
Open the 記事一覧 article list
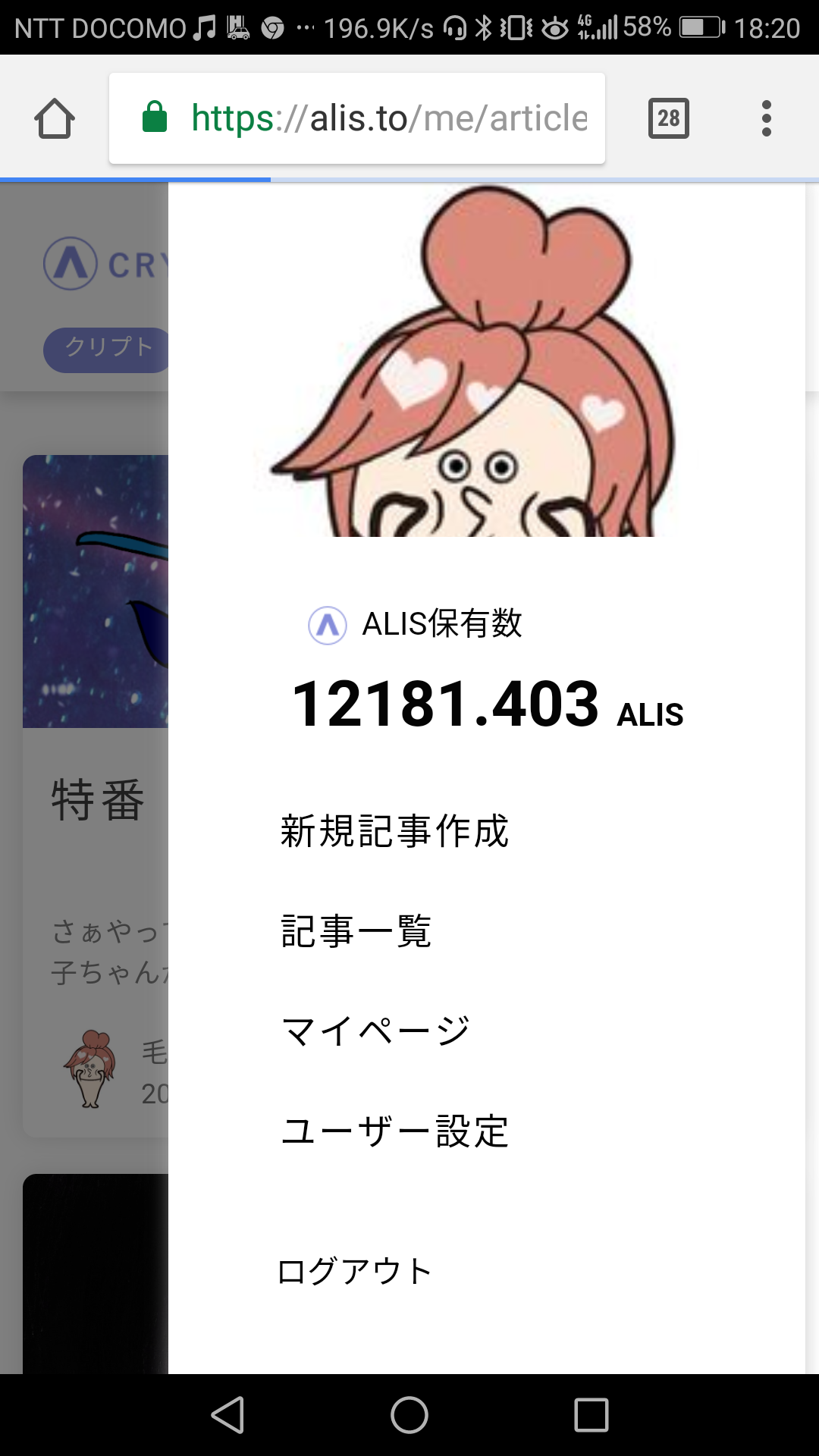point(356,931)
